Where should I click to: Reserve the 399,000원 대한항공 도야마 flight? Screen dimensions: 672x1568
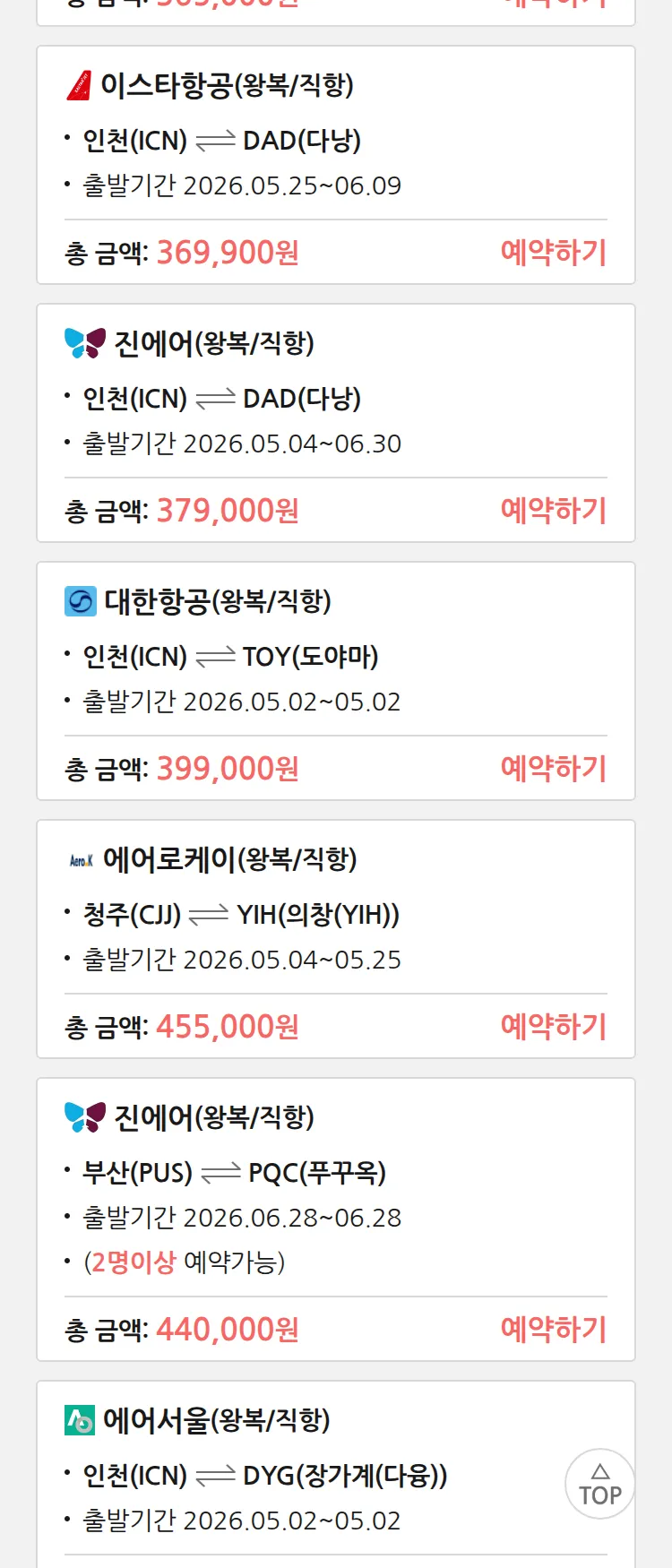(553, 769)
